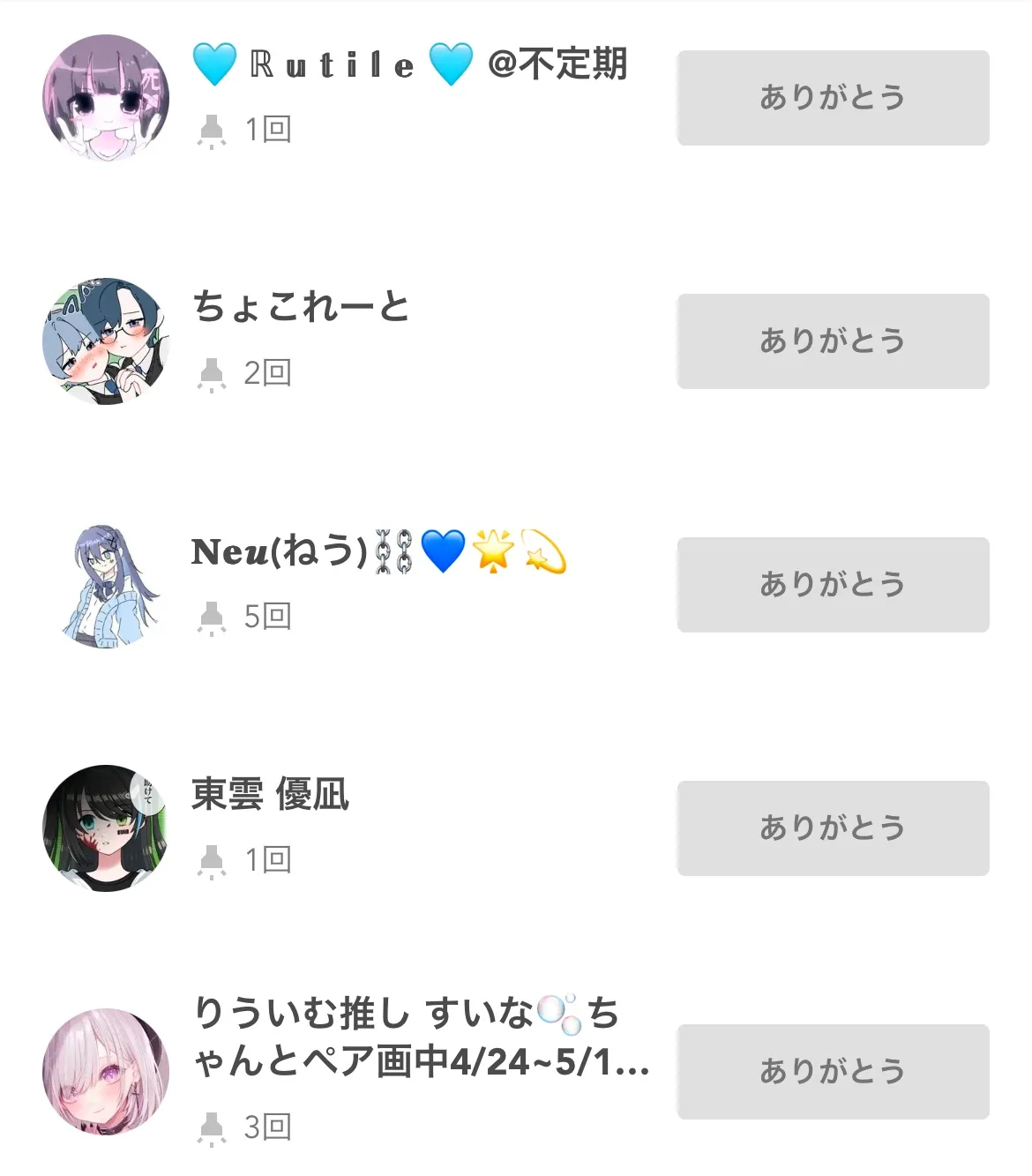Thank 東雲 優凪 with ありがとう button
The width and height of the screenshot is (1032, 1176).
pos(833,828)
